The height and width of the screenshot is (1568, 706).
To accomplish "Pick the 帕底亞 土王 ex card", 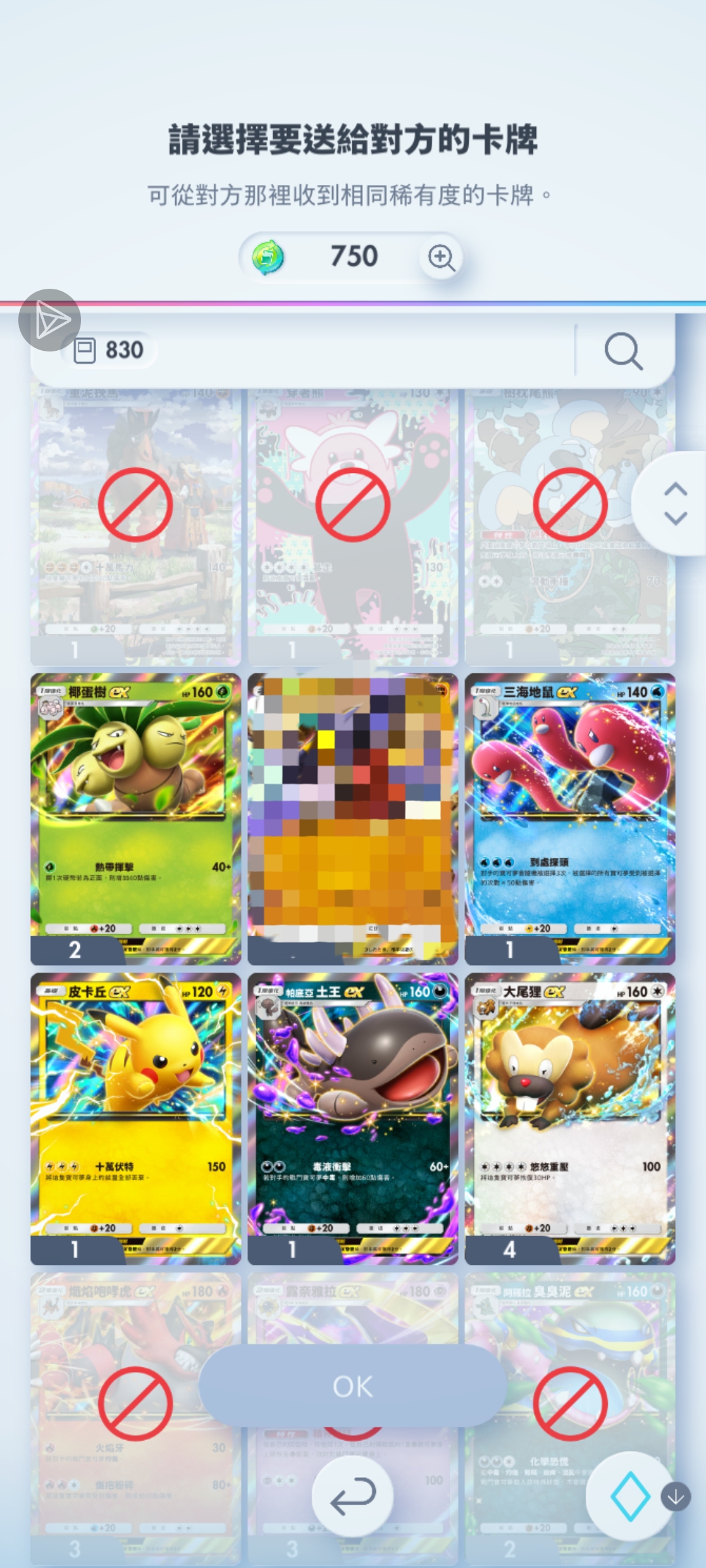I will [352, 1118].
